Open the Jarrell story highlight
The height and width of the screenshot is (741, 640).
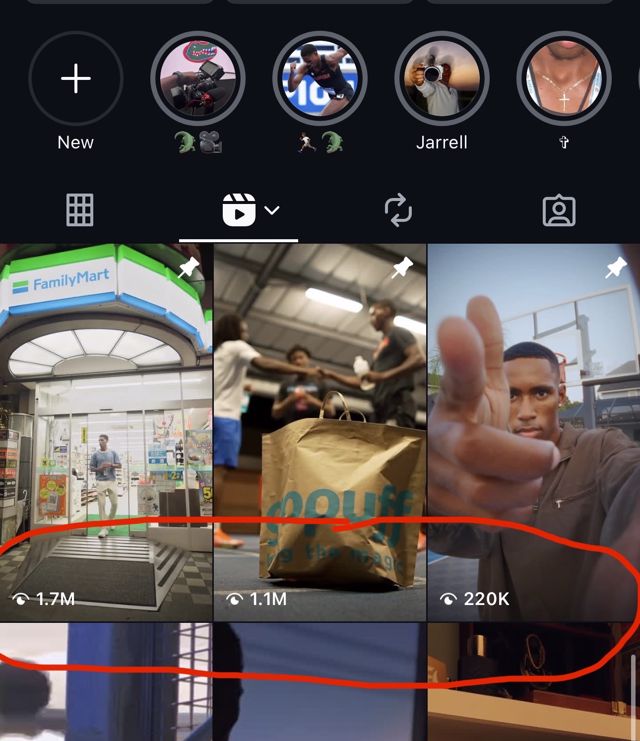[x=441, y=79]
